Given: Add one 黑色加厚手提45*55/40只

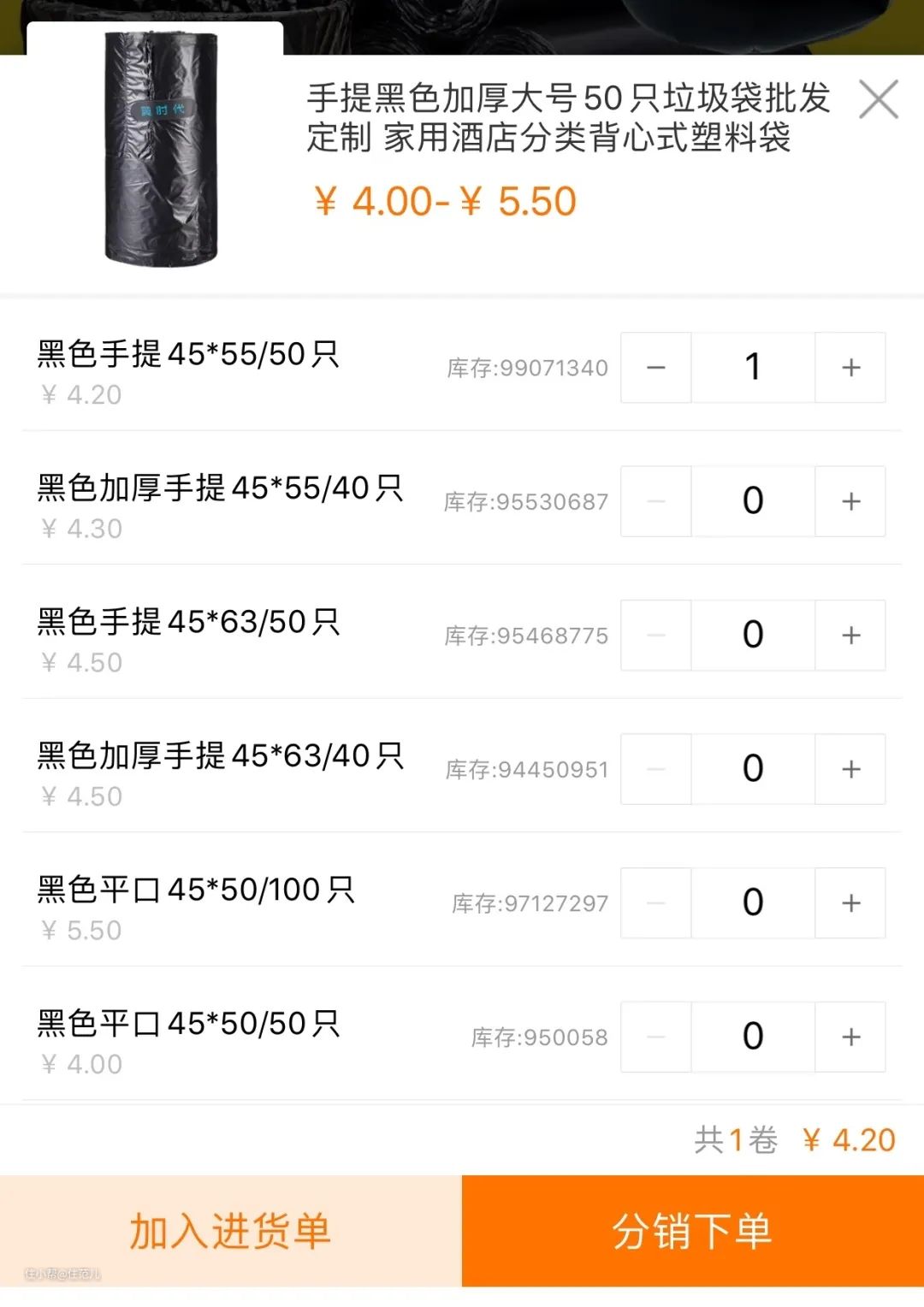Looking at the screenshot, I should pos(850,501).
